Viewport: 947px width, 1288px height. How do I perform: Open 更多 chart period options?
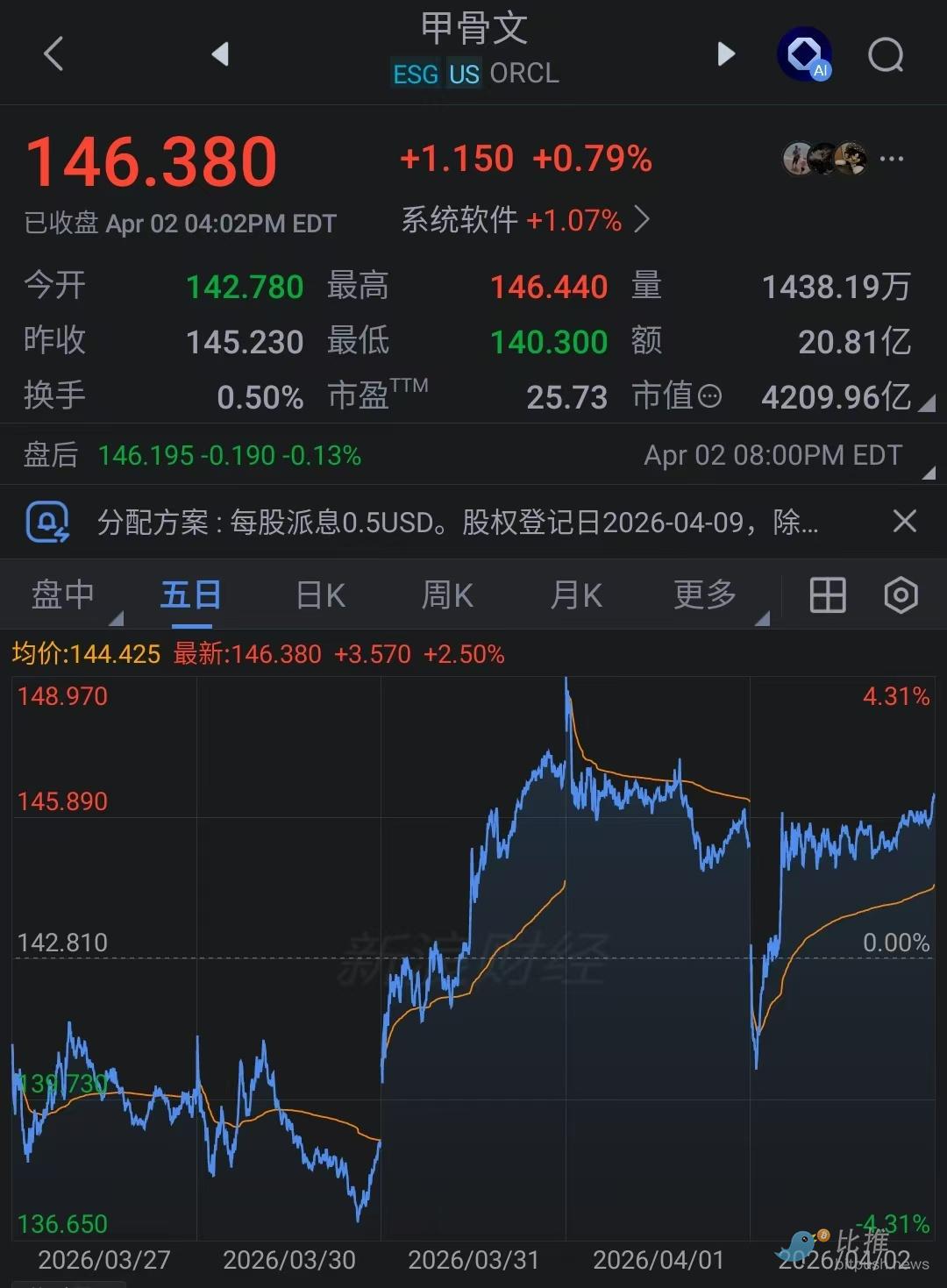706,594
